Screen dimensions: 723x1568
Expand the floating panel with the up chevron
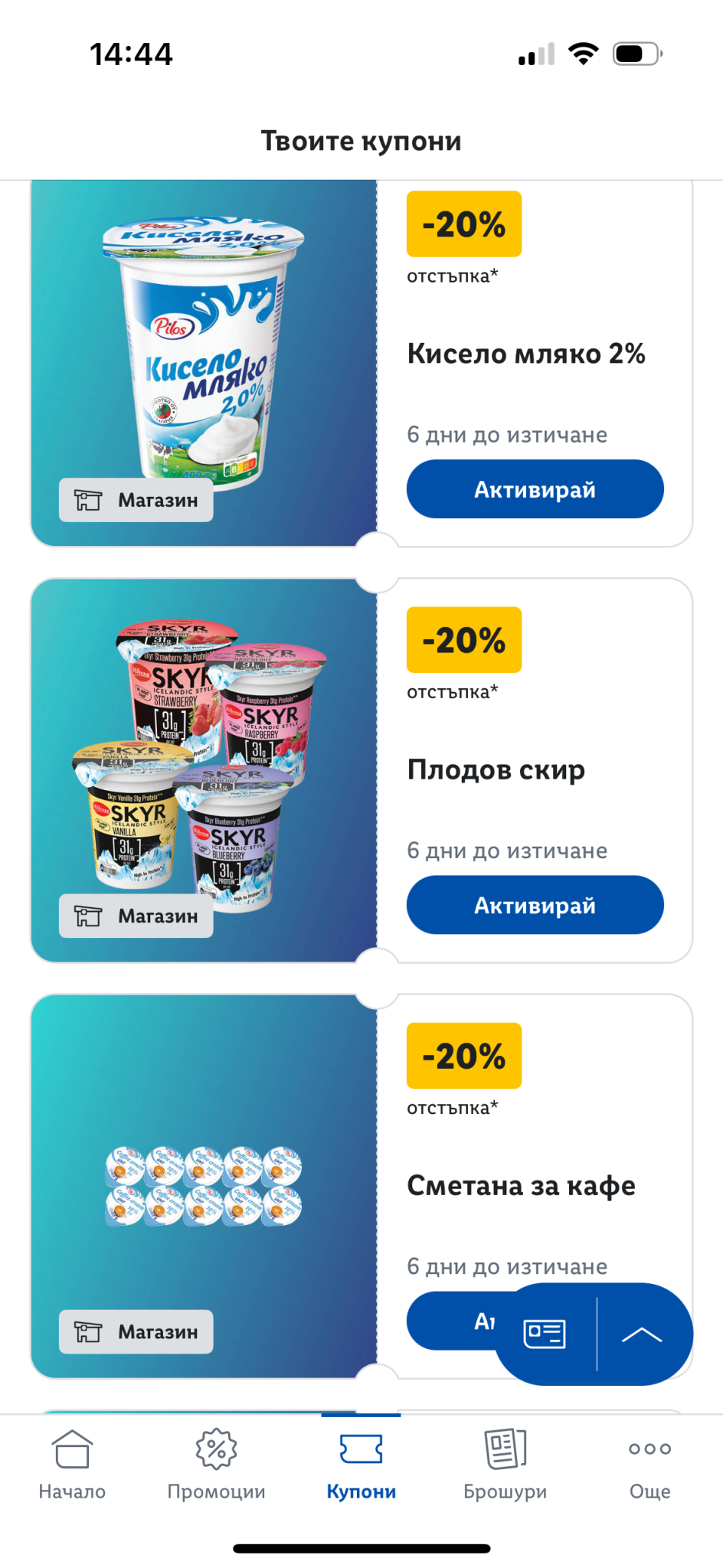[642, 1334]
